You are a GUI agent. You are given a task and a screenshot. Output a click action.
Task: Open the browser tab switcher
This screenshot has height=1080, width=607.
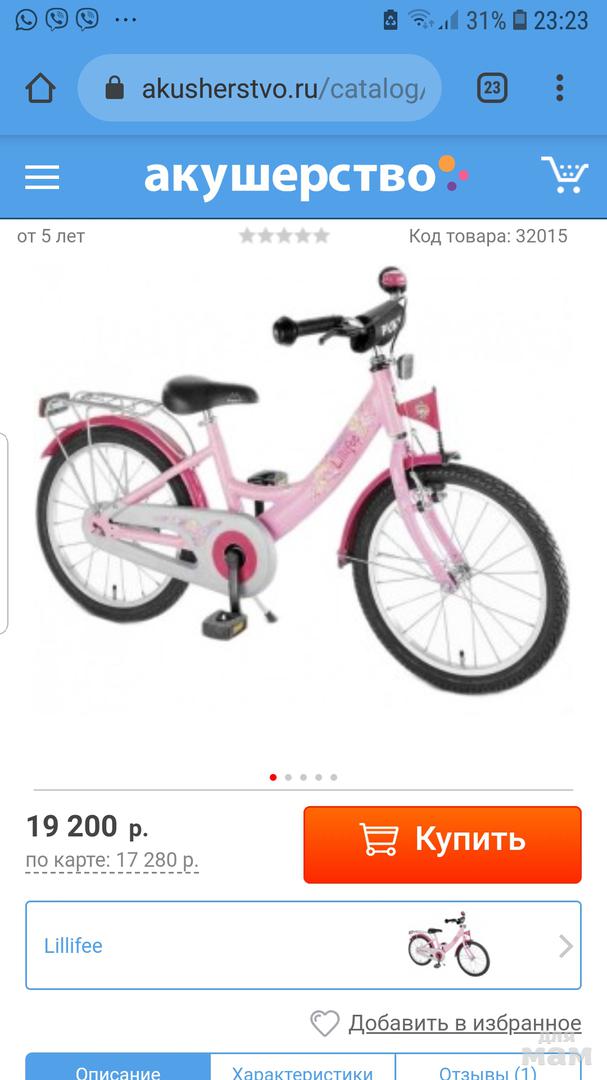point(491,88)
